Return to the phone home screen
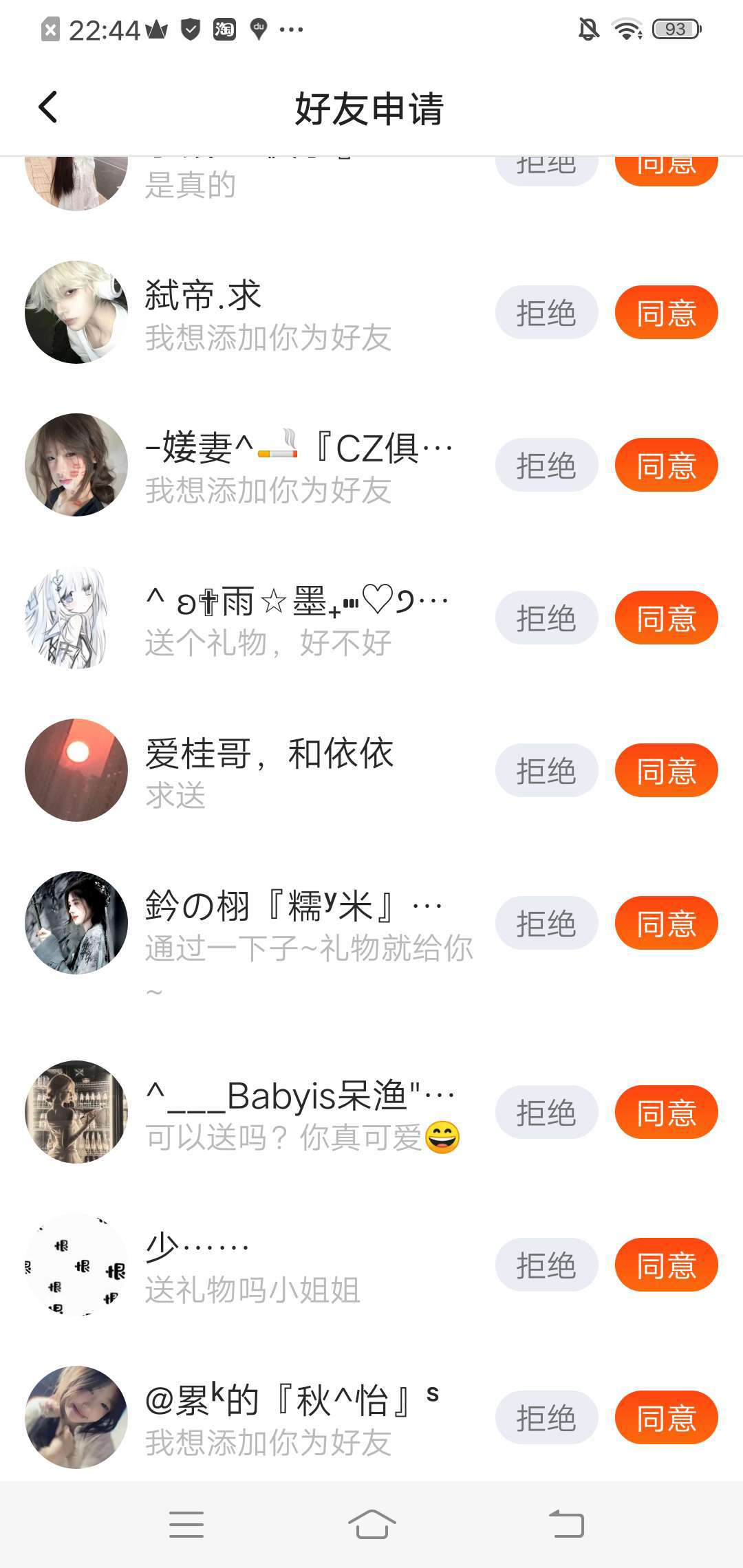 (371, 1525)
